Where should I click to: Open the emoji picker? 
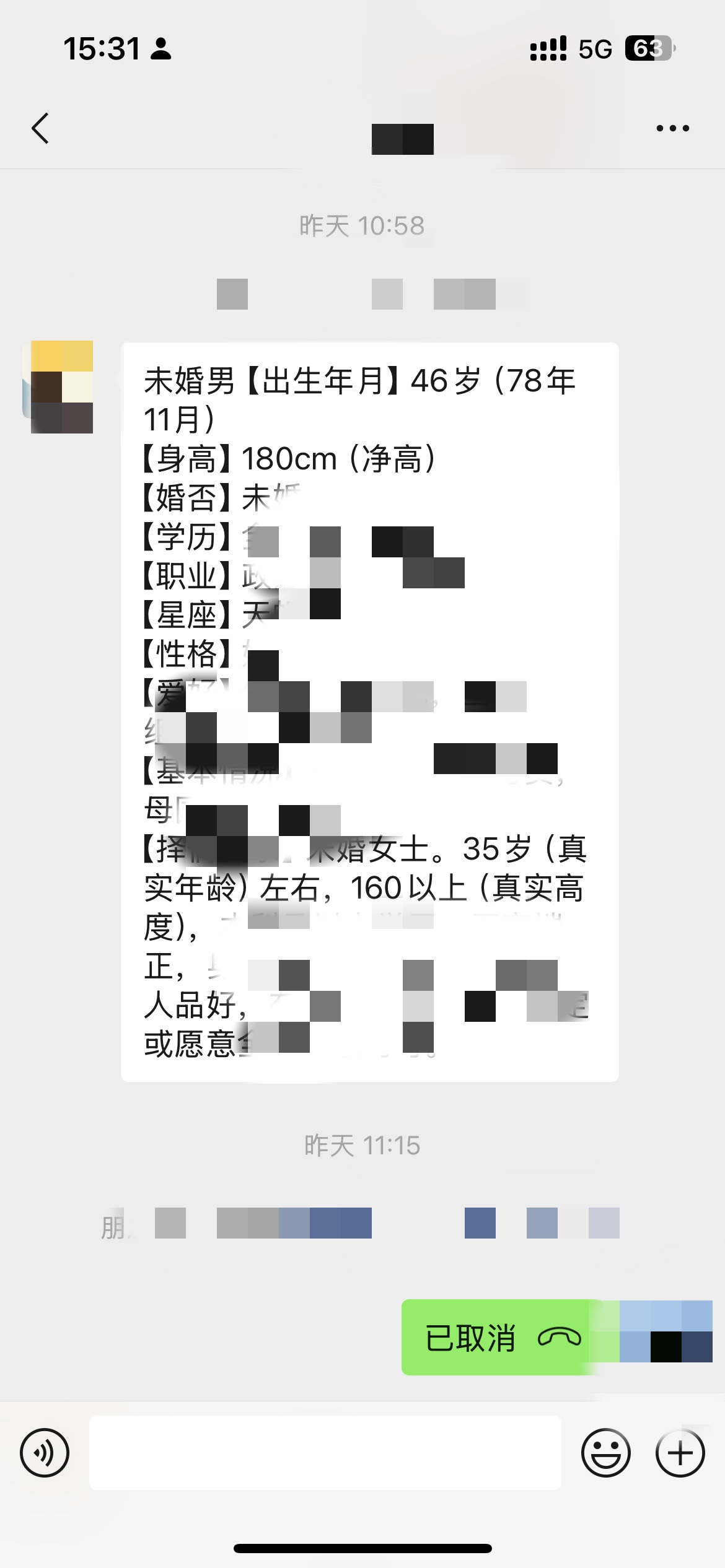point(605,1453)
